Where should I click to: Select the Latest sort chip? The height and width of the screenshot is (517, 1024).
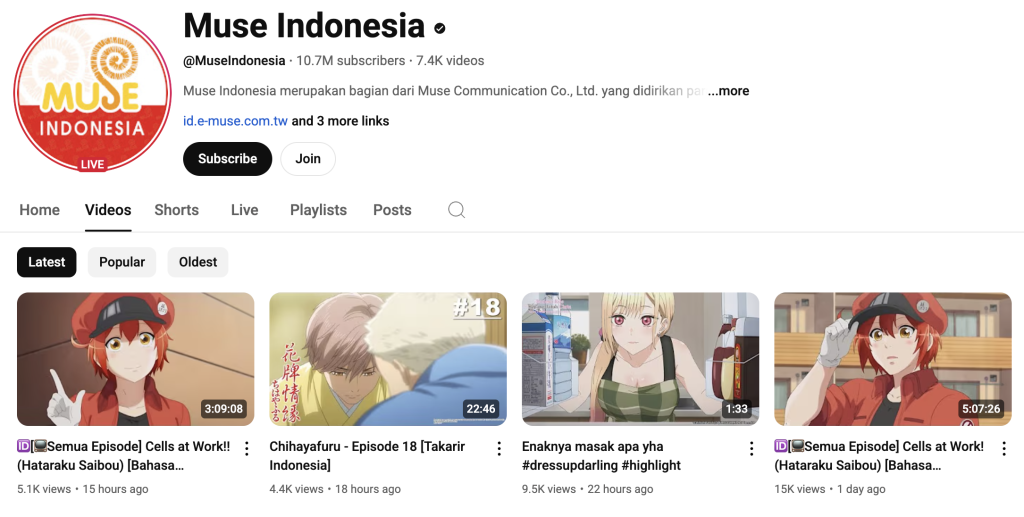click(x=47, y=262)
